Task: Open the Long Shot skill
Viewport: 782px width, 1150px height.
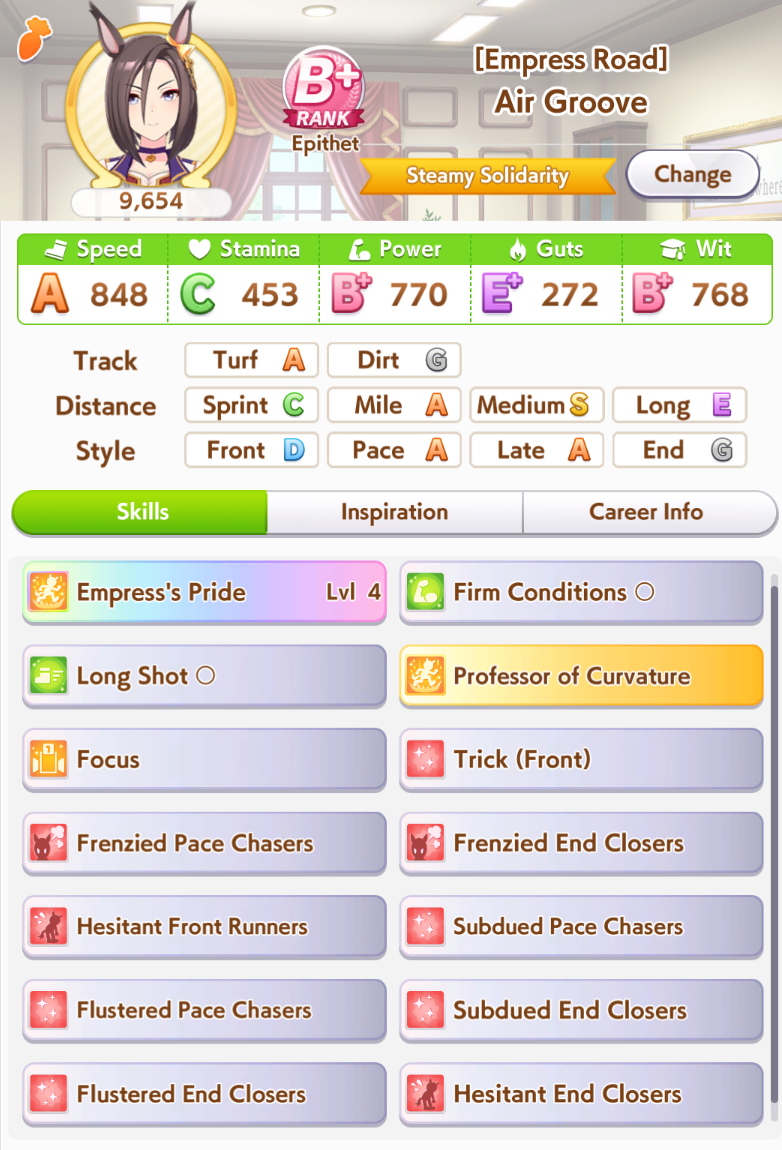Action: [x=204, y=676]
